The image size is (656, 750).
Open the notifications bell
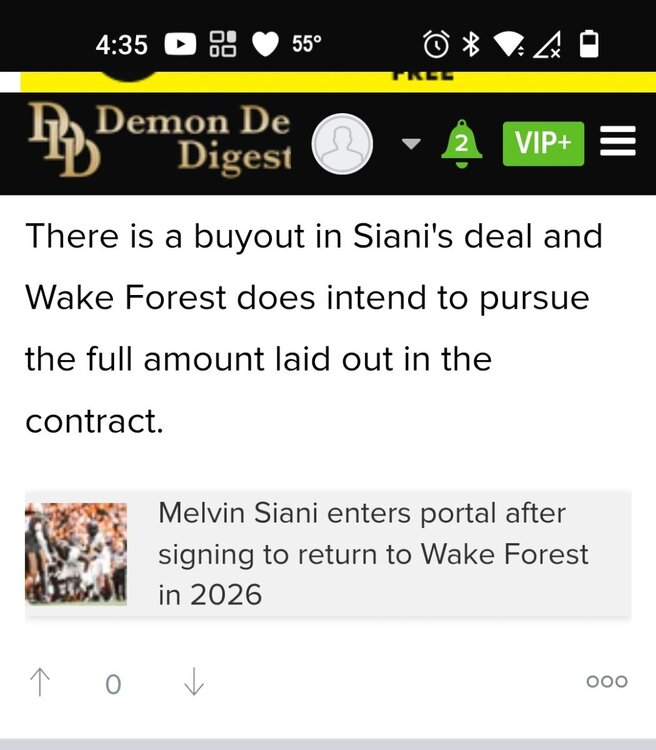coord(461,143)
